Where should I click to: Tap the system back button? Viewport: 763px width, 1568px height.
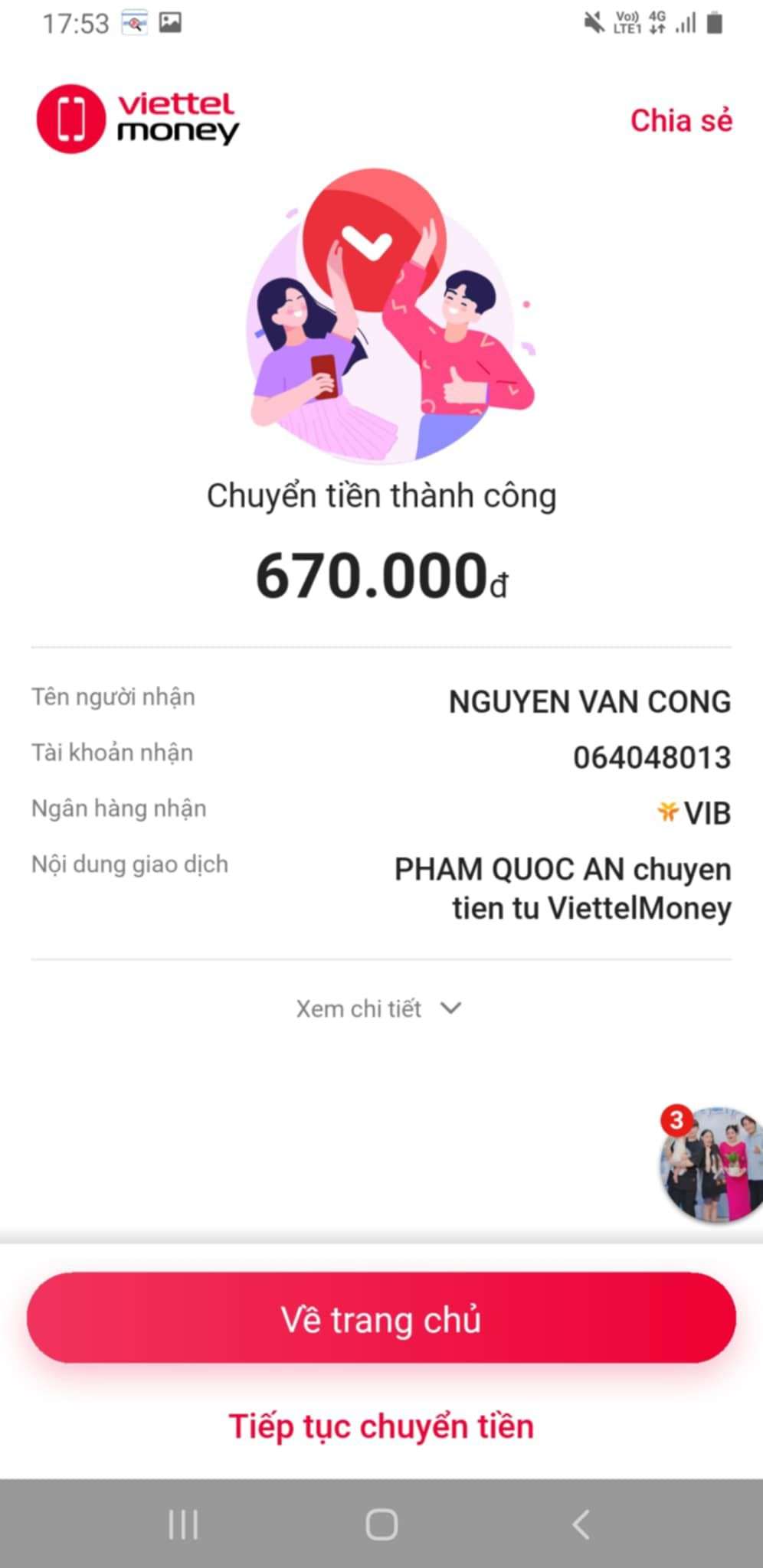click(x=581, y=1524)
